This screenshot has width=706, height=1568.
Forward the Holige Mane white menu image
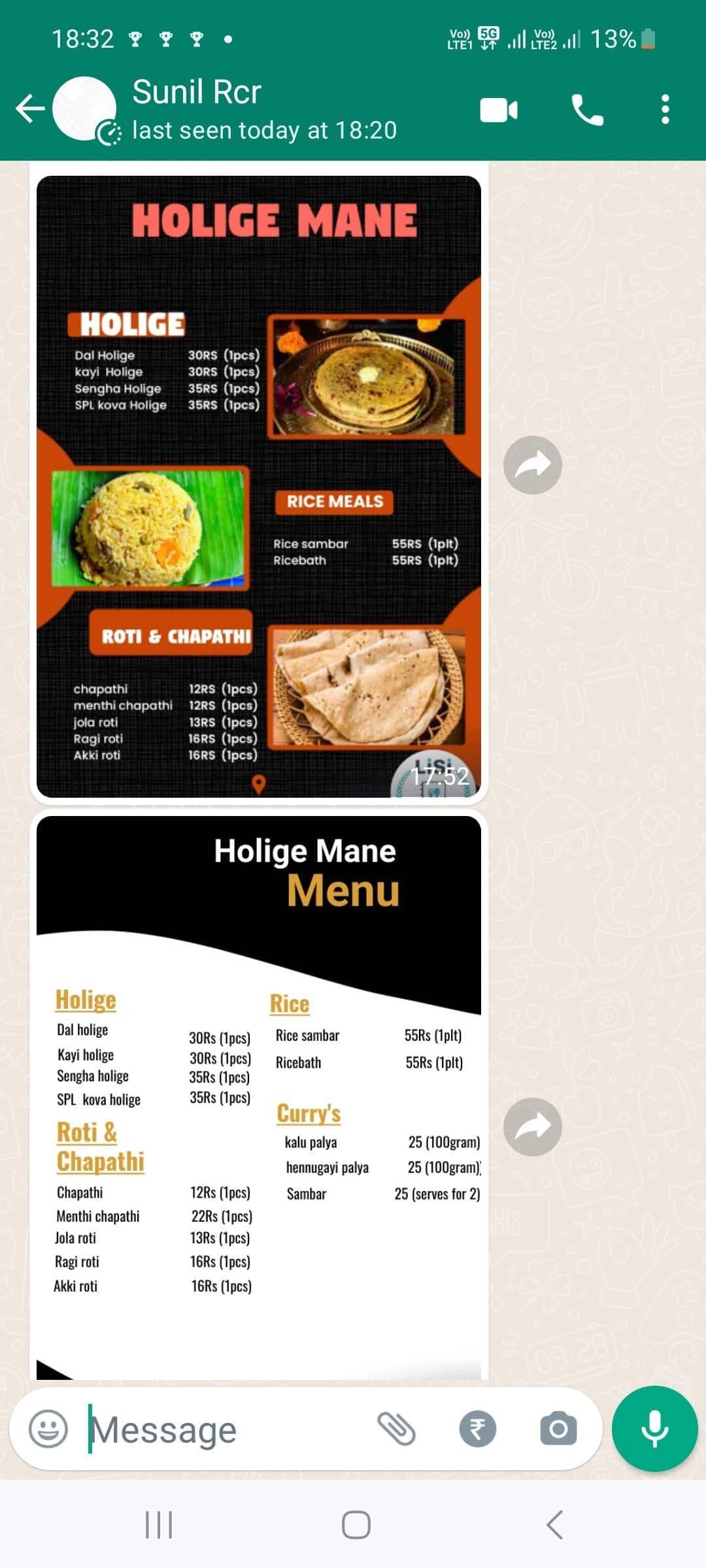click(x=533, y=1127)
